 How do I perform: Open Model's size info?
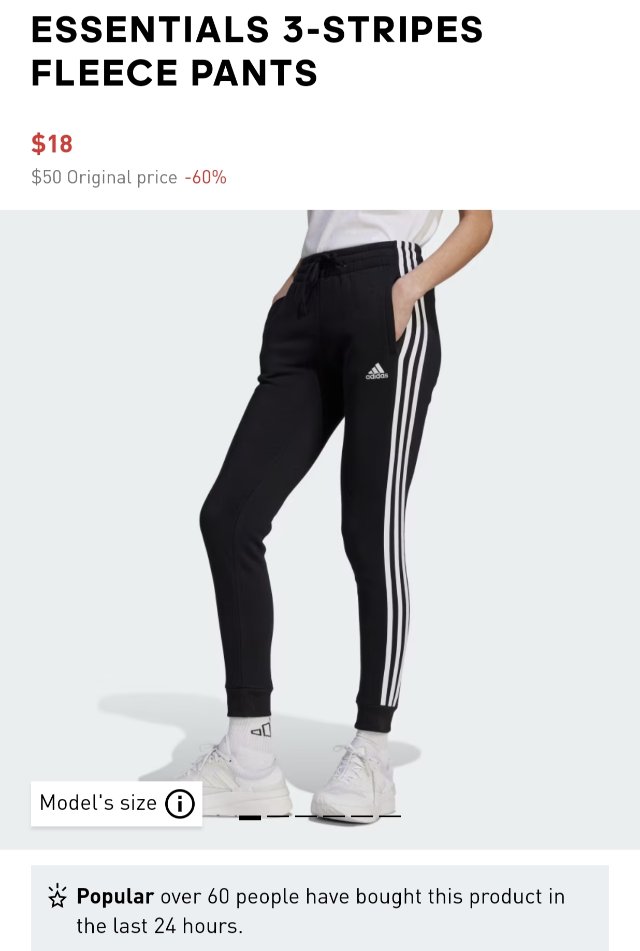pyautogui.click(x=117, y=803)
